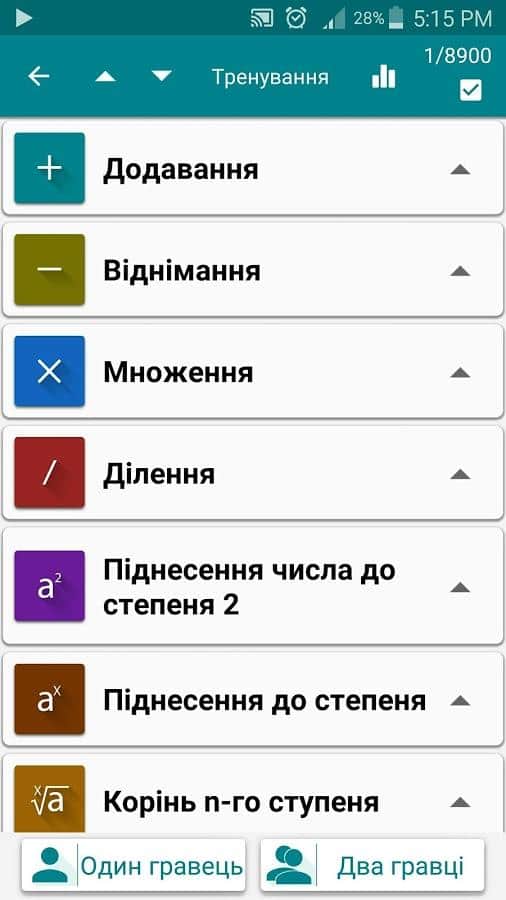Image resolution: width=506 pixels, height=900 pixels.
Task: Open the statistics bar chart
Action: click(x=383, y=76)
